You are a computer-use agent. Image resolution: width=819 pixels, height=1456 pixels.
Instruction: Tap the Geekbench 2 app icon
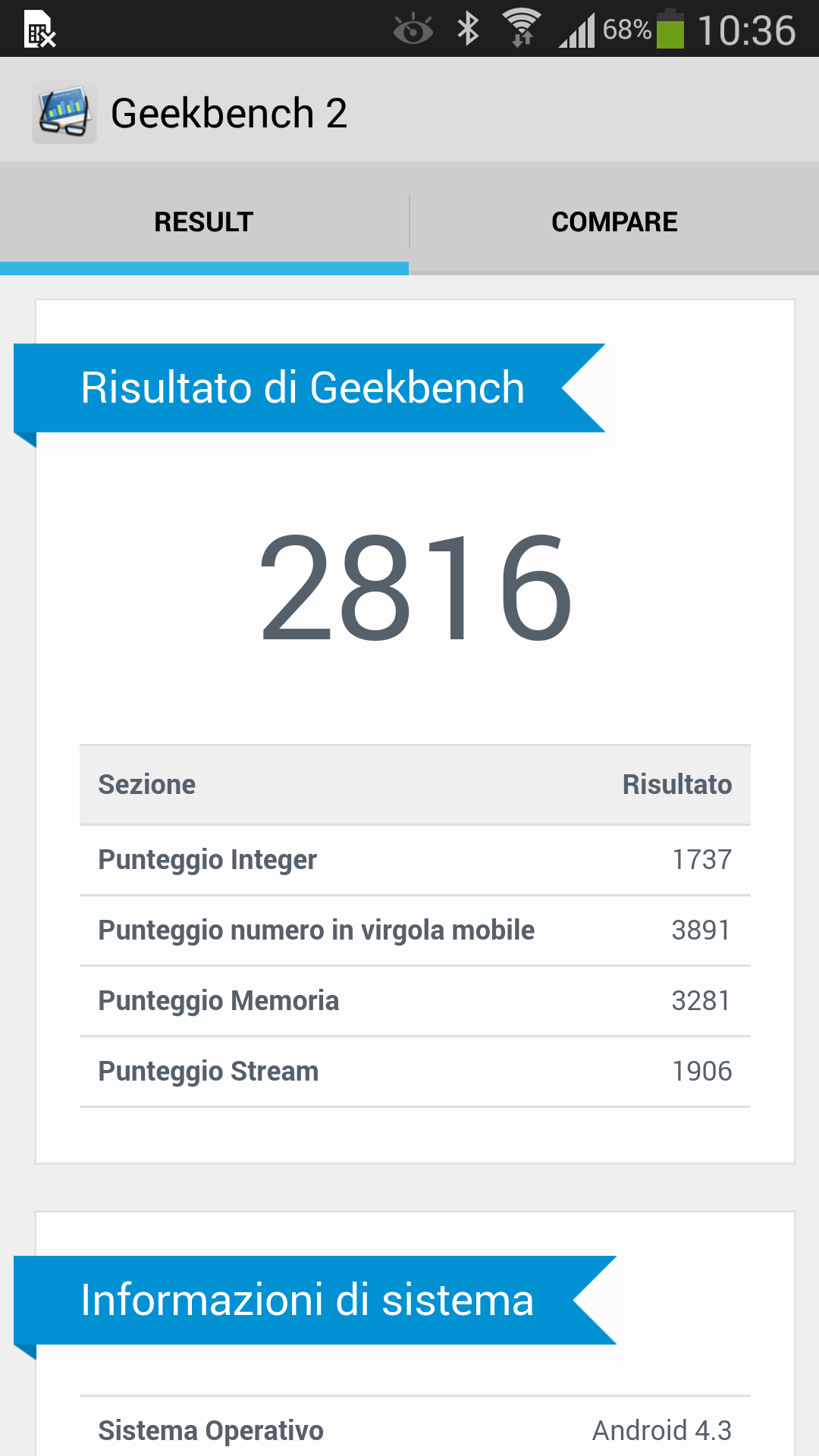[x=64, y=113]
